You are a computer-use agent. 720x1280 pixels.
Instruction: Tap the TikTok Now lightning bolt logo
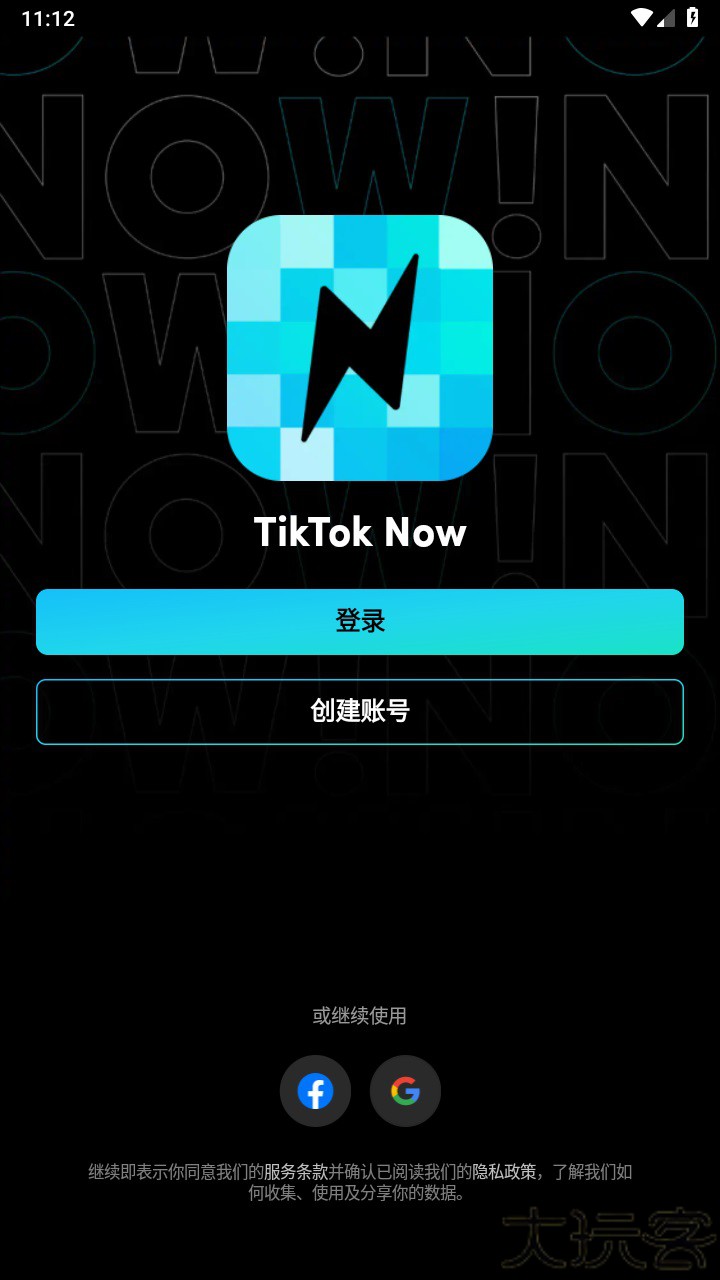[360, 348]
